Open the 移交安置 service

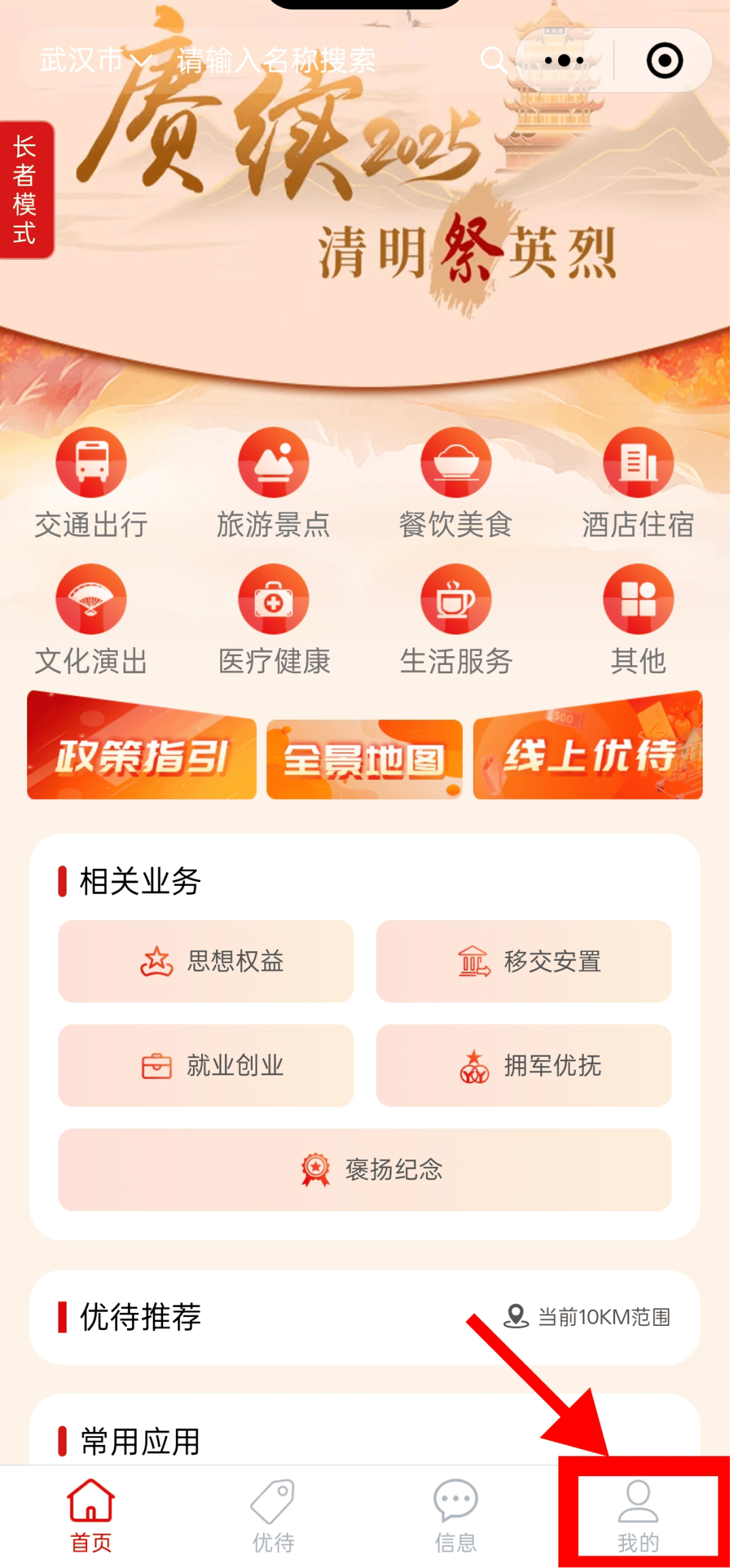[523, 961]
